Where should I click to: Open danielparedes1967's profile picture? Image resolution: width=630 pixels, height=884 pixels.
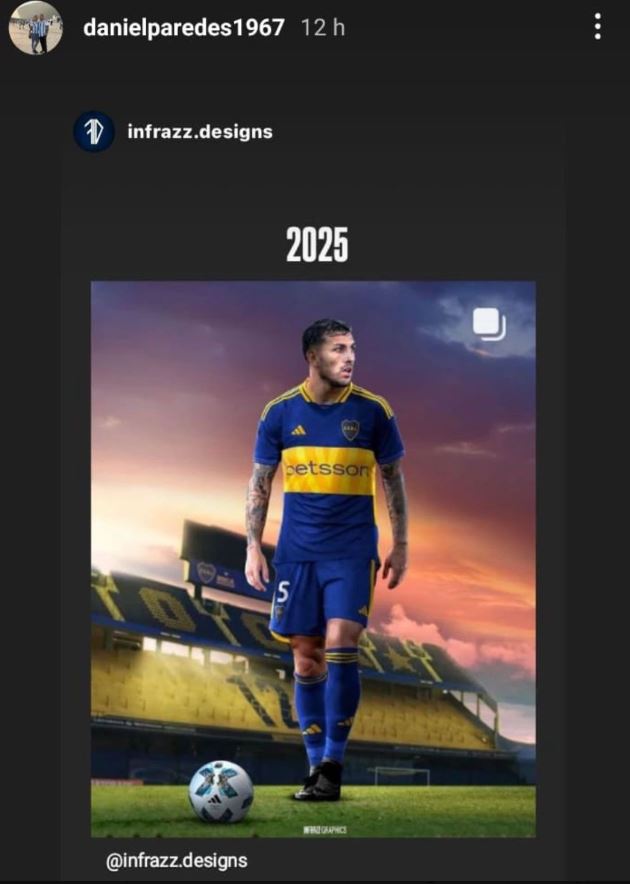36,27
